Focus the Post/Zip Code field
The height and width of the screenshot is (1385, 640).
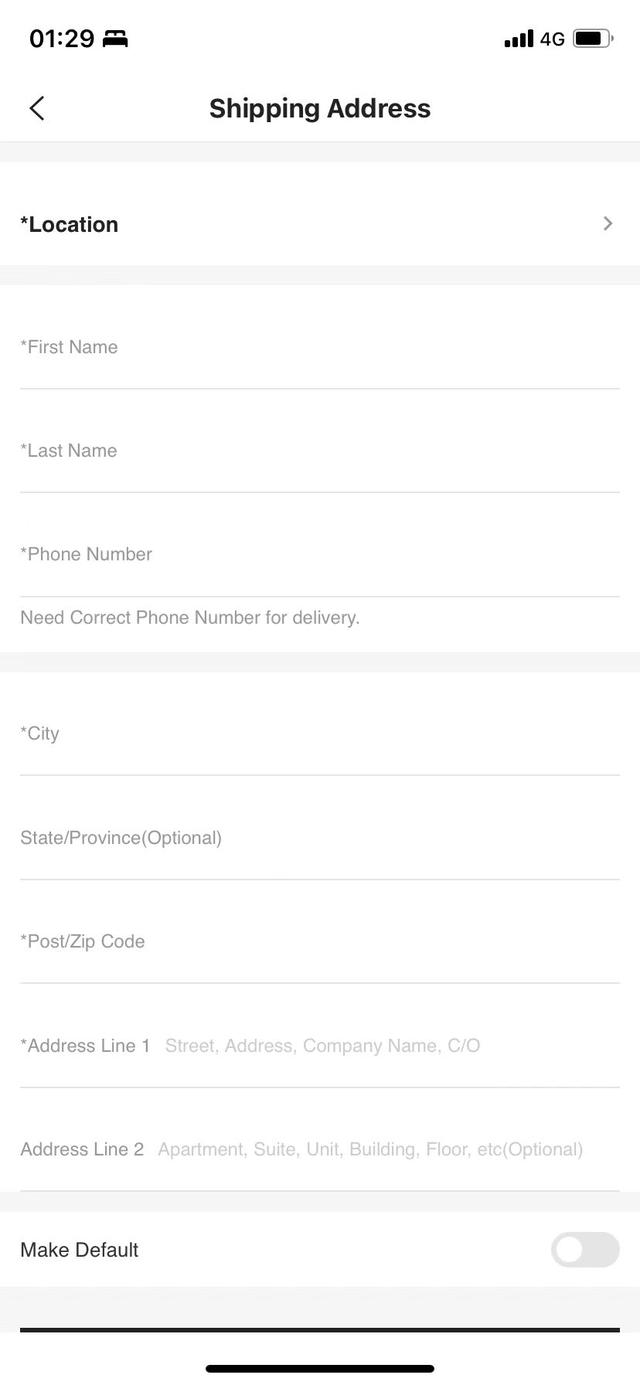(320, 942)
